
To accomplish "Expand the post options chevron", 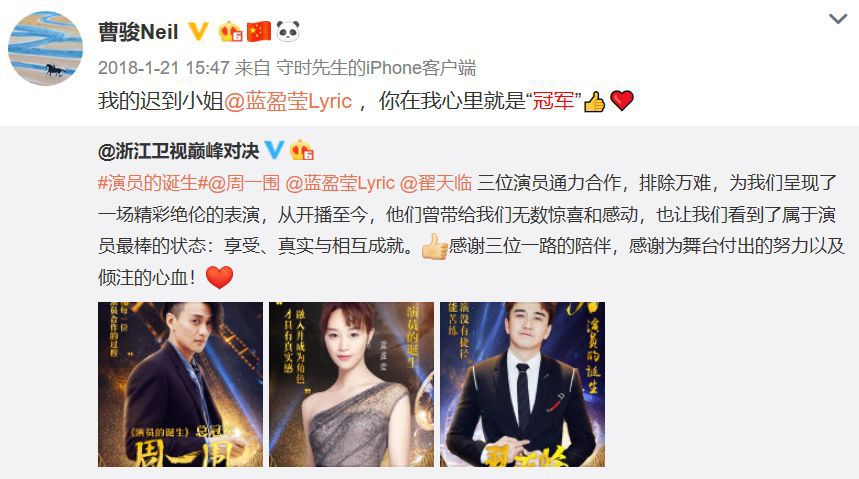I will (x=837, y=19).
